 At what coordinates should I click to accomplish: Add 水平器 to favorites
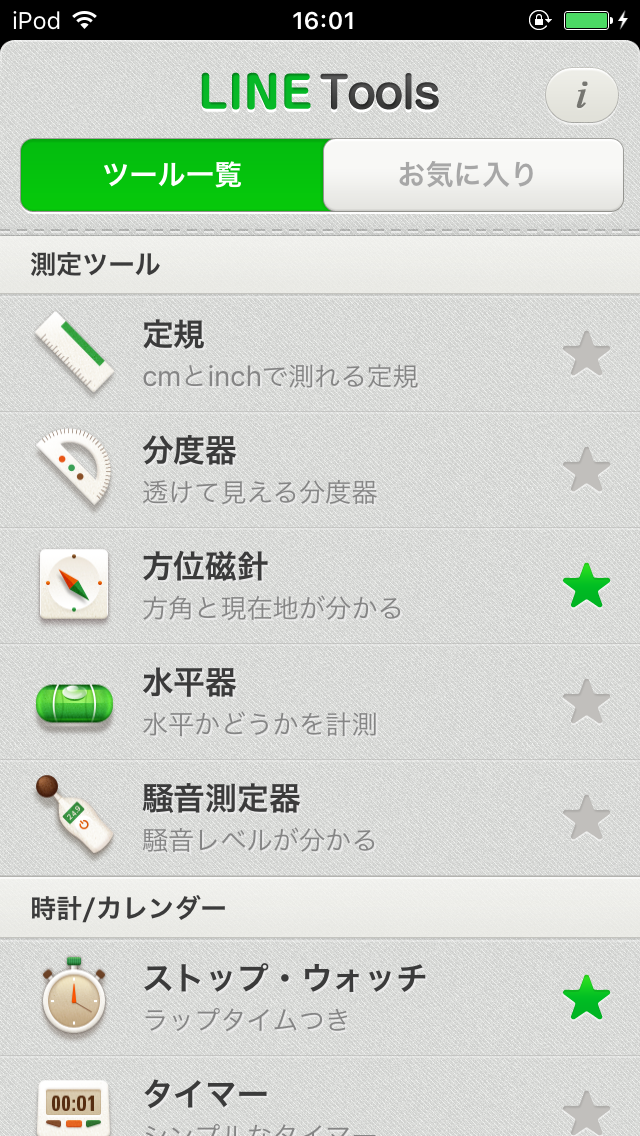coord(586,701)
